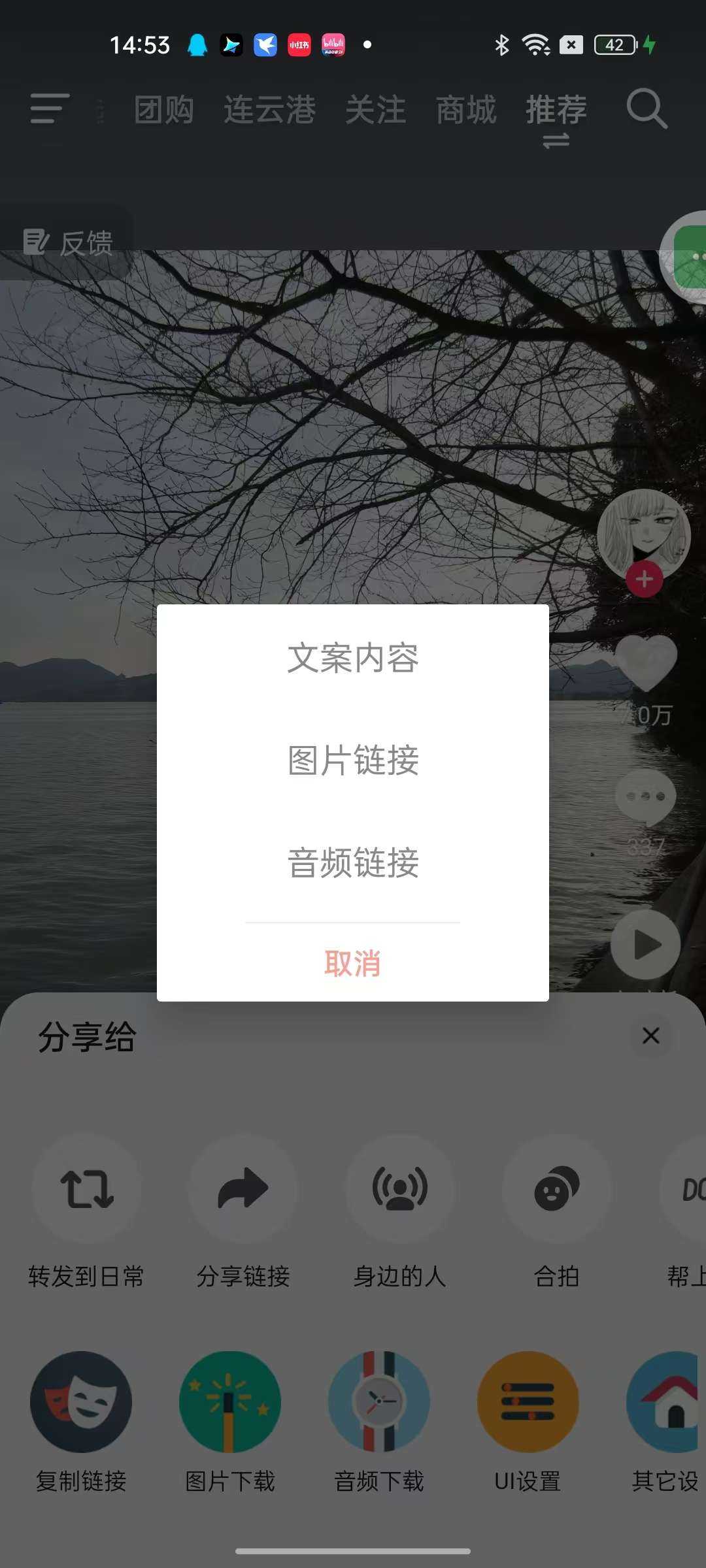
Task: Tap the 图片下载 image download icon
Action: pos(229,1401)
